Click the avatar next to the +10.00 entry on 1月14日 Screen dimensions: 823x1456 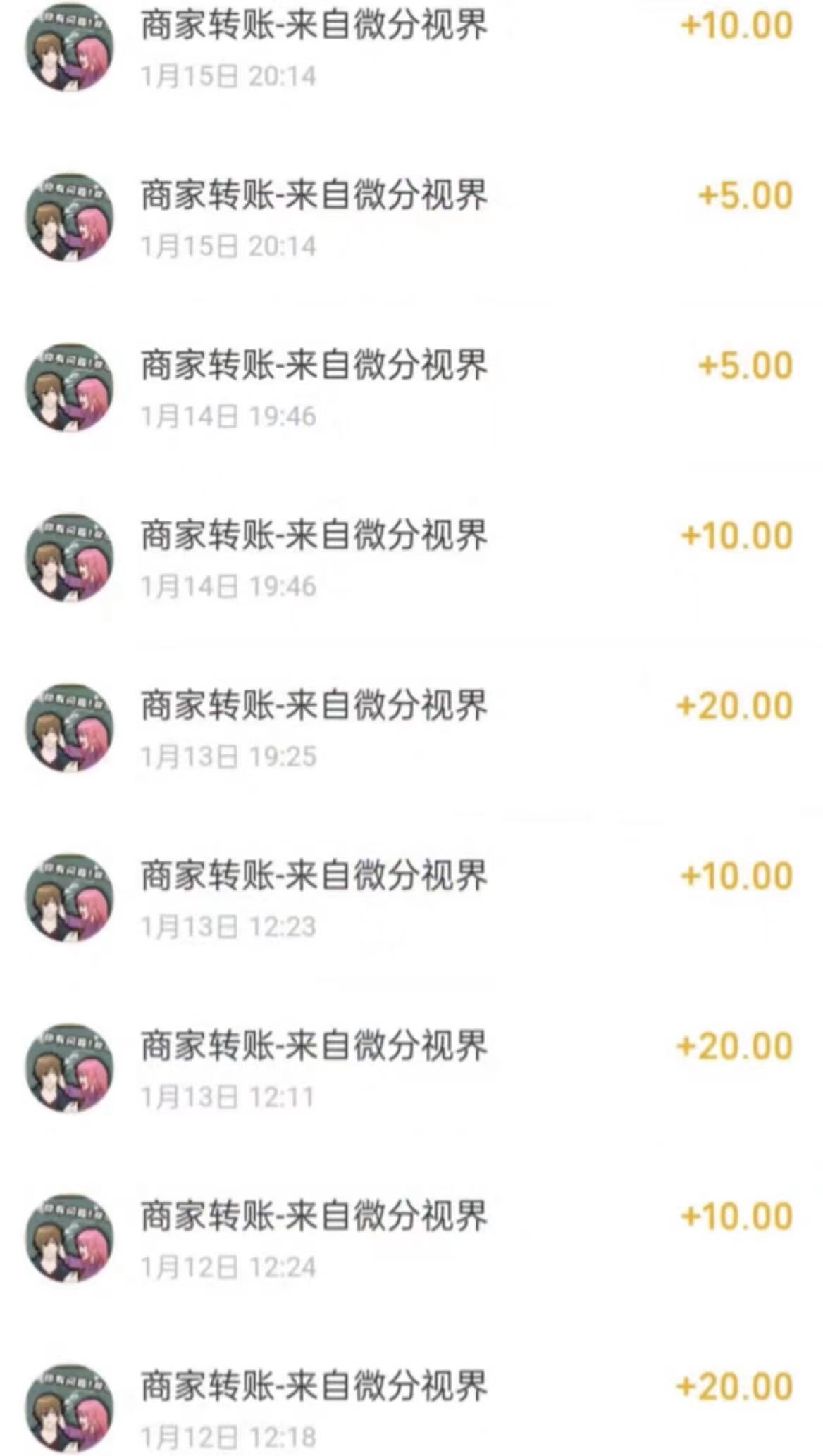[x=70, y=556]
